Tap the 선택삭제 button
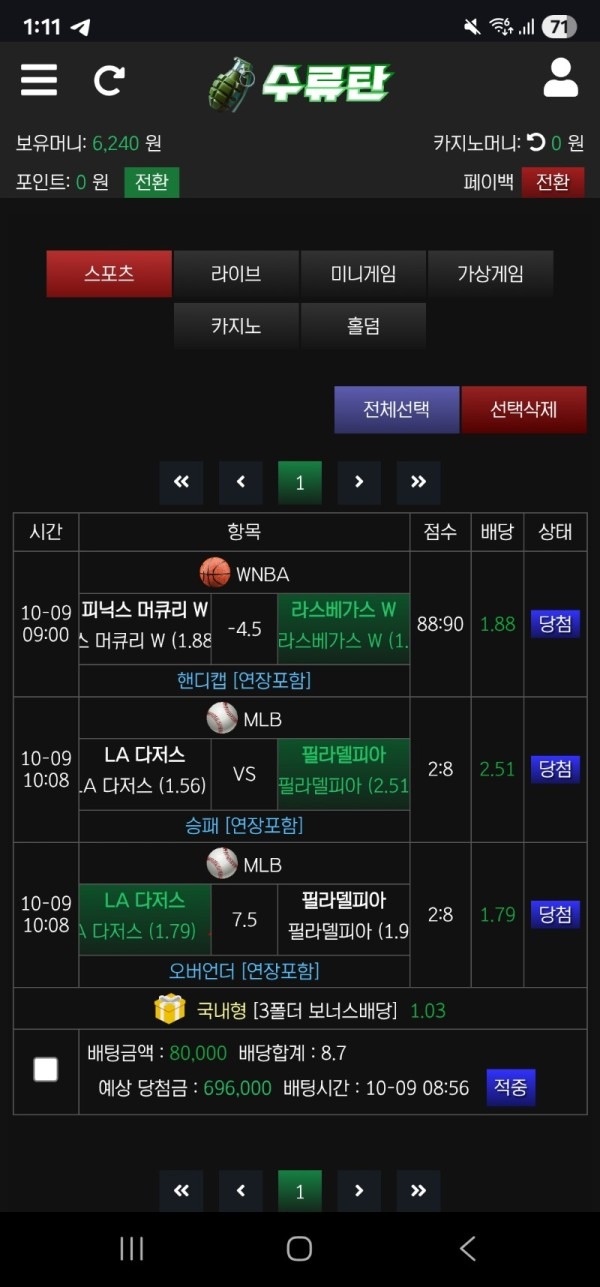 coord(524,410)
